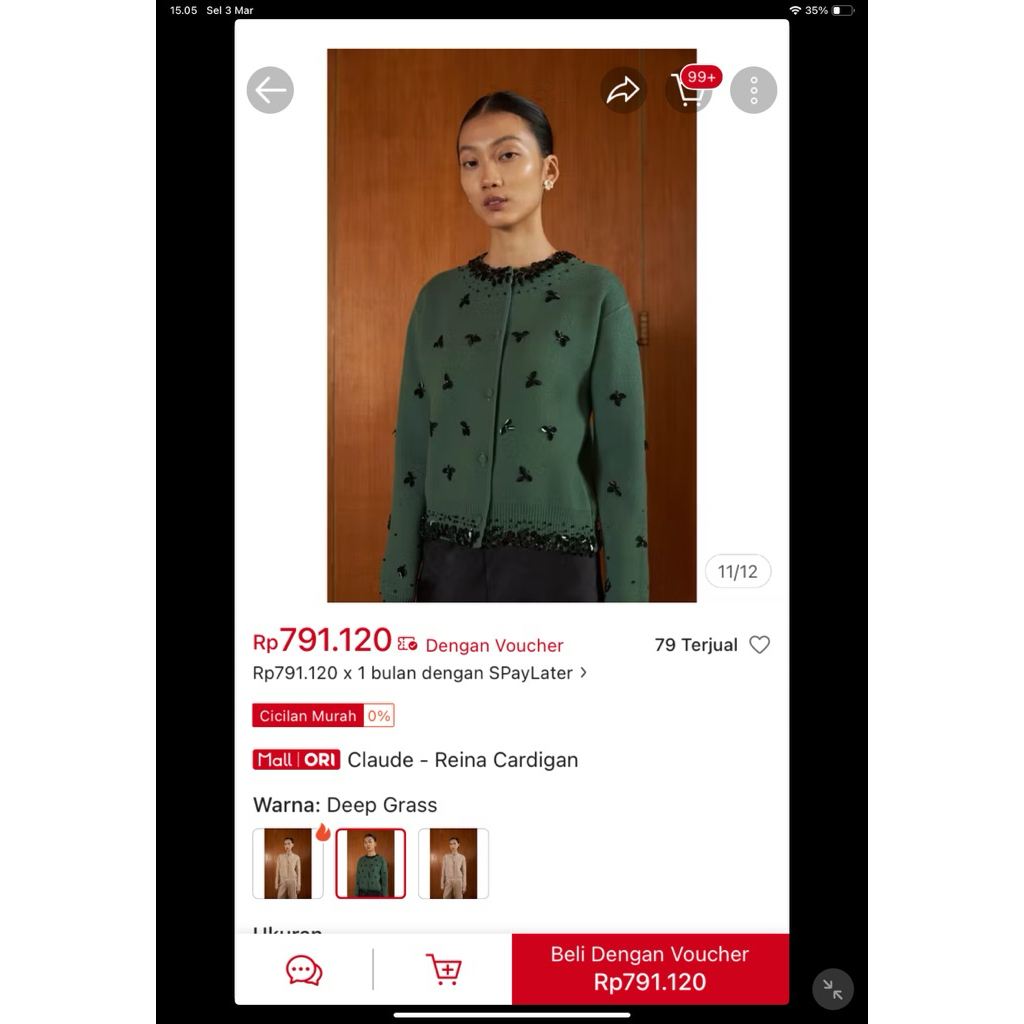The height and width of the screenshot is (1024, 1024).
Task: Add product to favorites with heart icon
Action: coord(760,645)
